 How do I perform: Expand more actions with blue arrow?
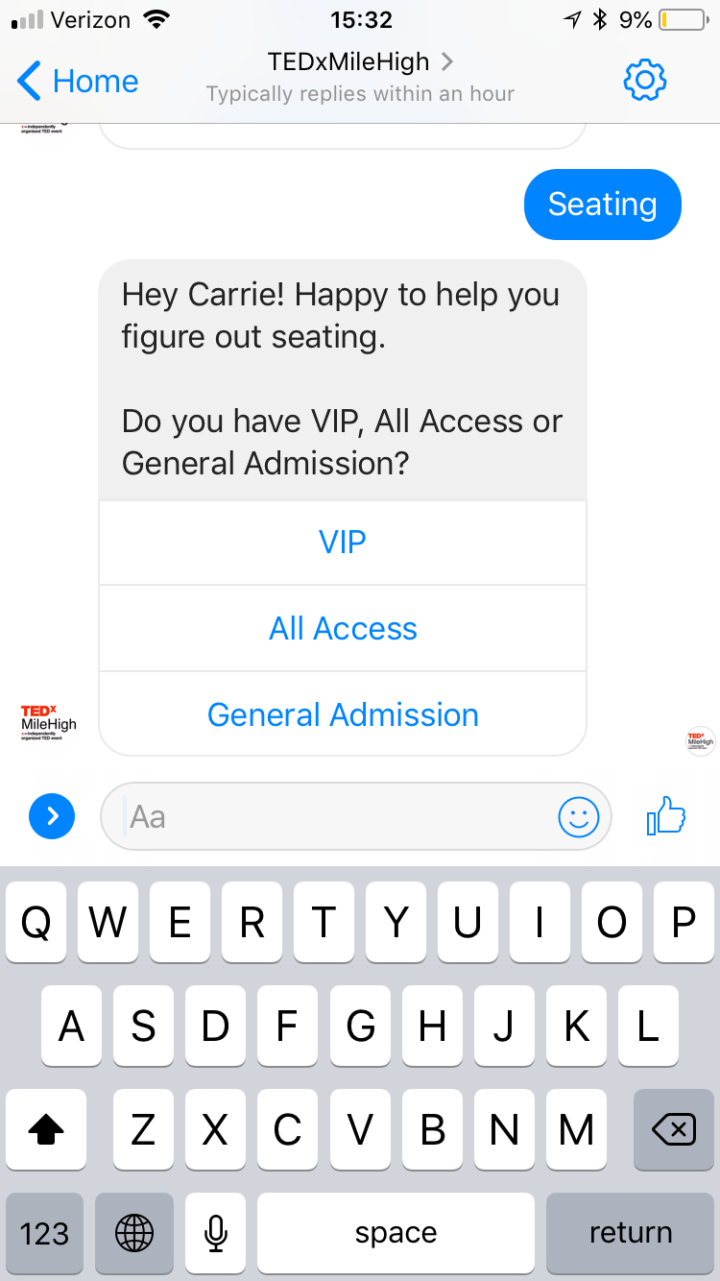click(x=52, y=817)
